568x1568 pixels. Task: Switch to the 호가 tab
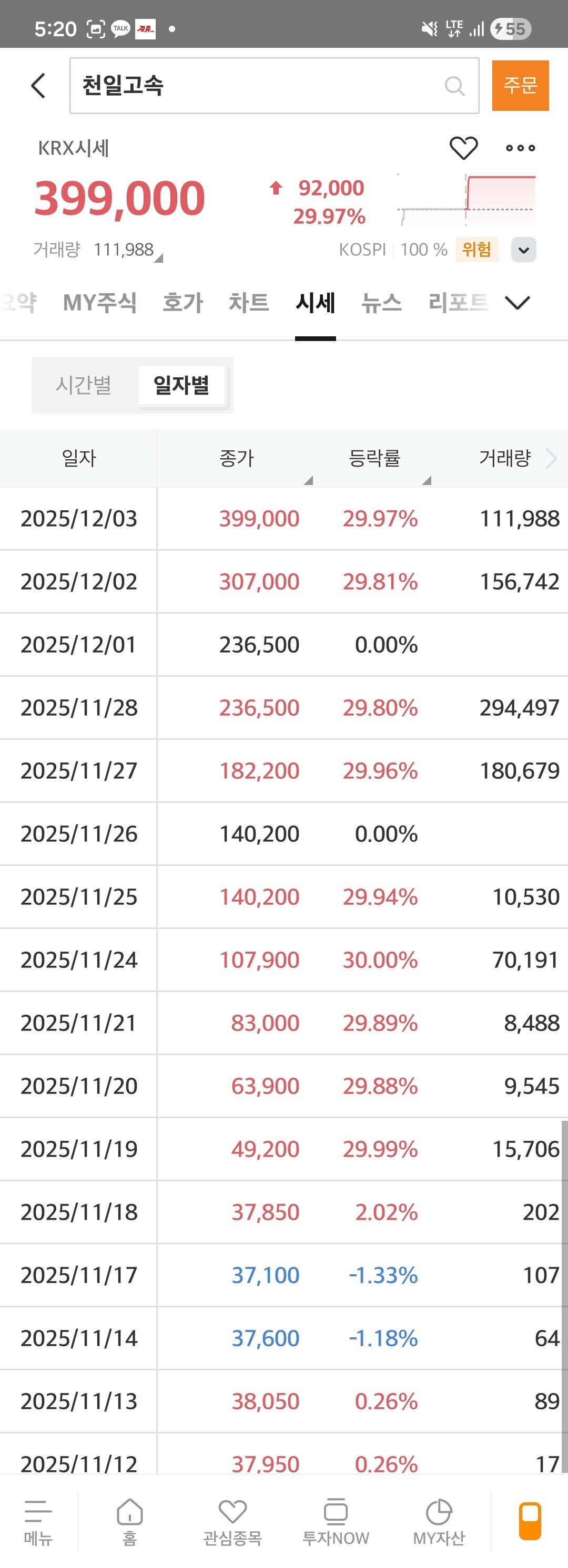point(183,303)
